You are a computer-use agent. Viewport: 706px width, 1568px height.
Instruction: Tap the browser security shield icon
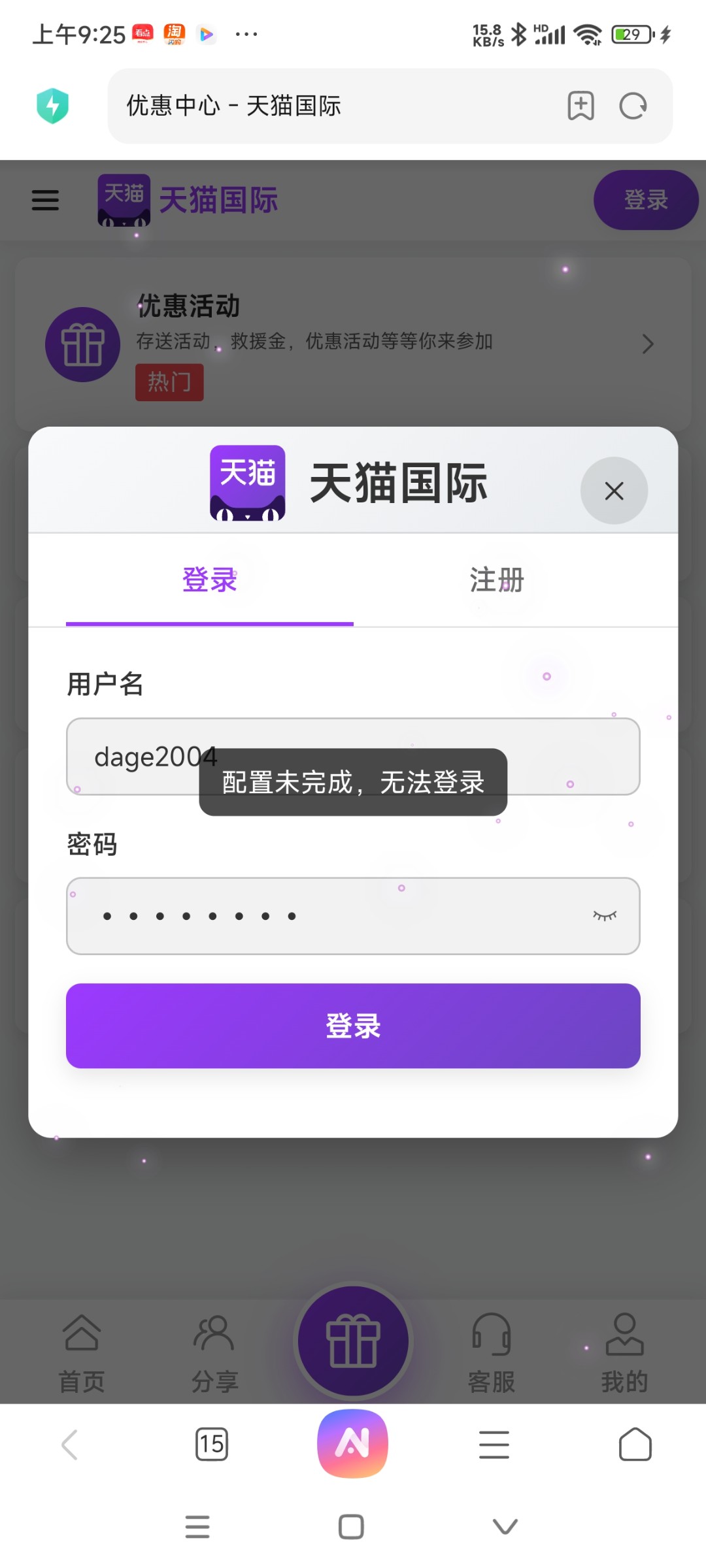tap(53, 105)
